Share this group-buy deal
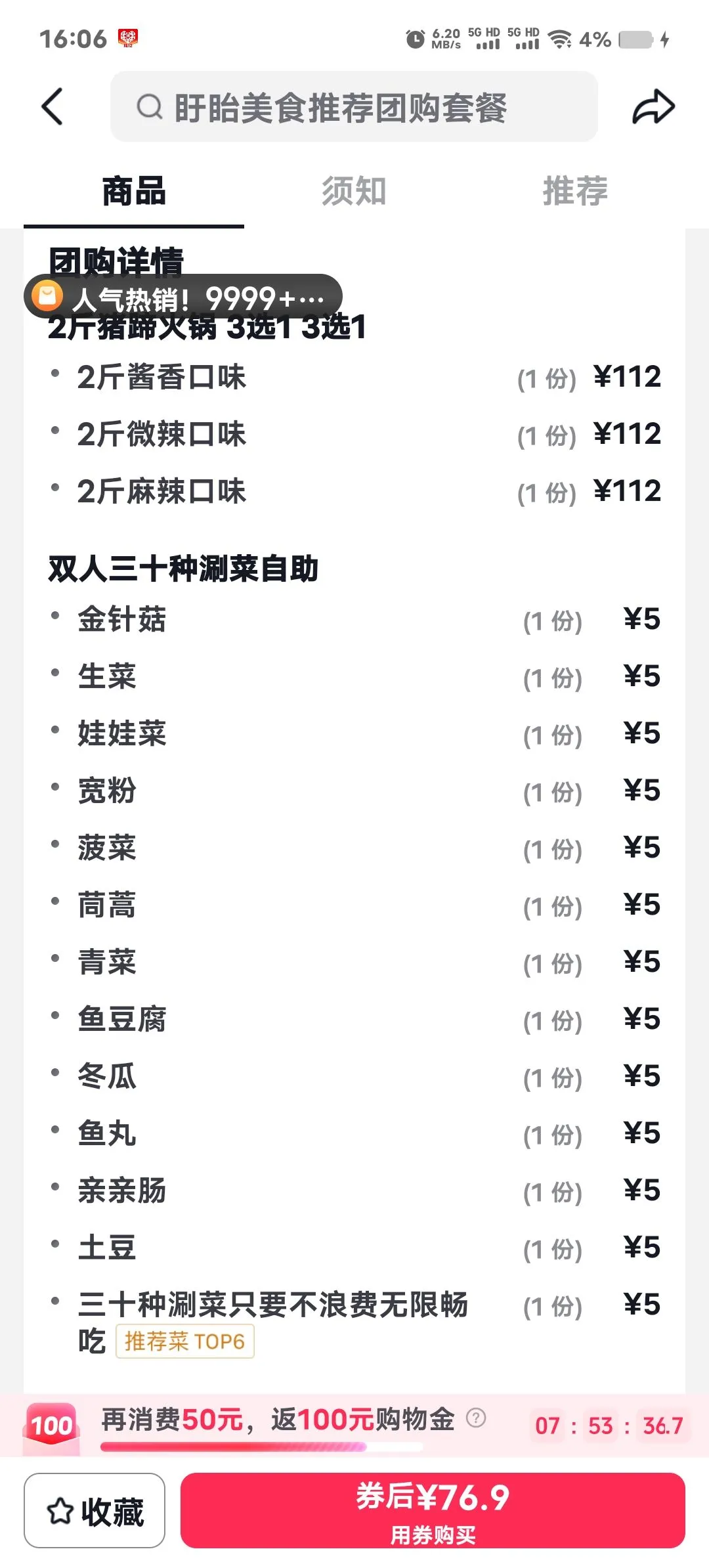Screen dimensions: 709x1568 point(653,107)
